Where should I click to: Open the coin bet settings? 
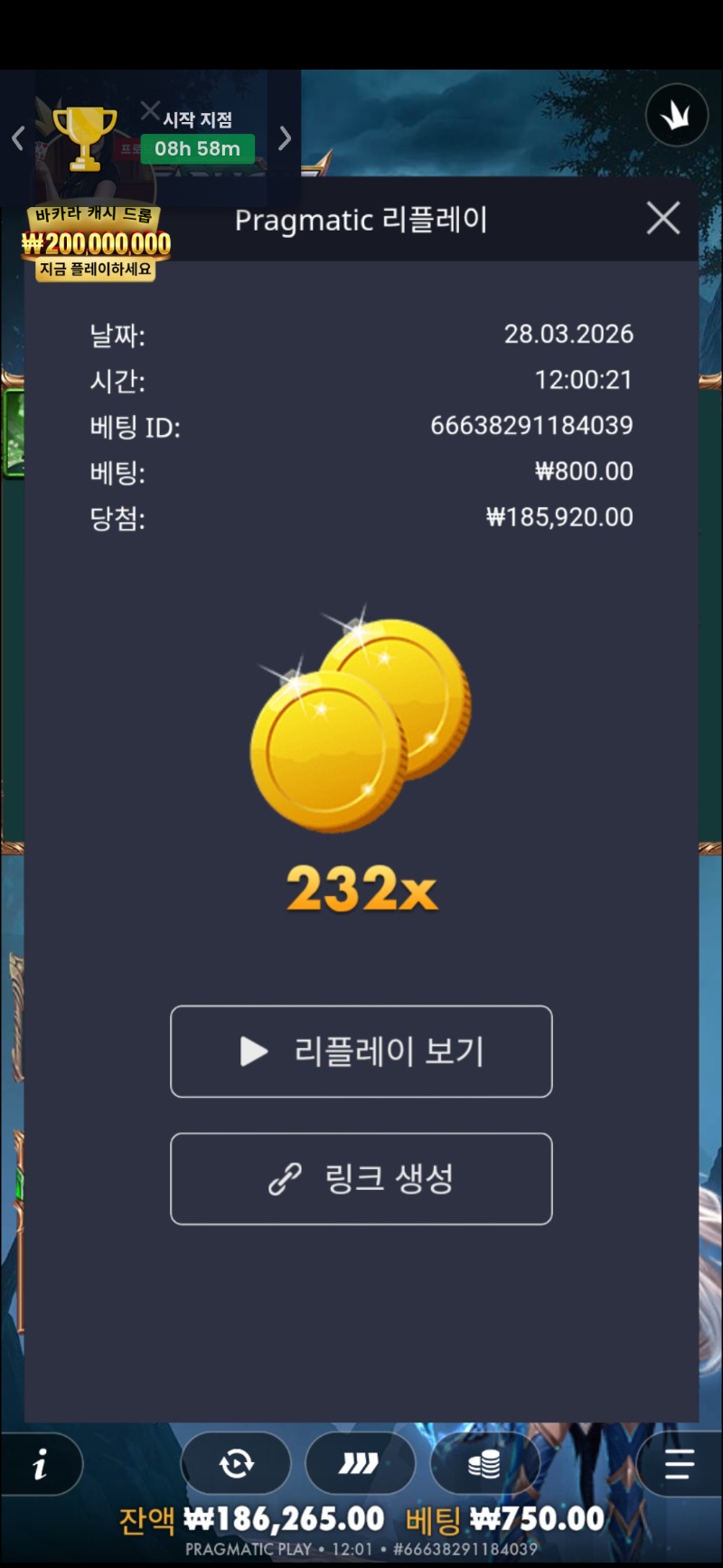[x=484, y=1463]
